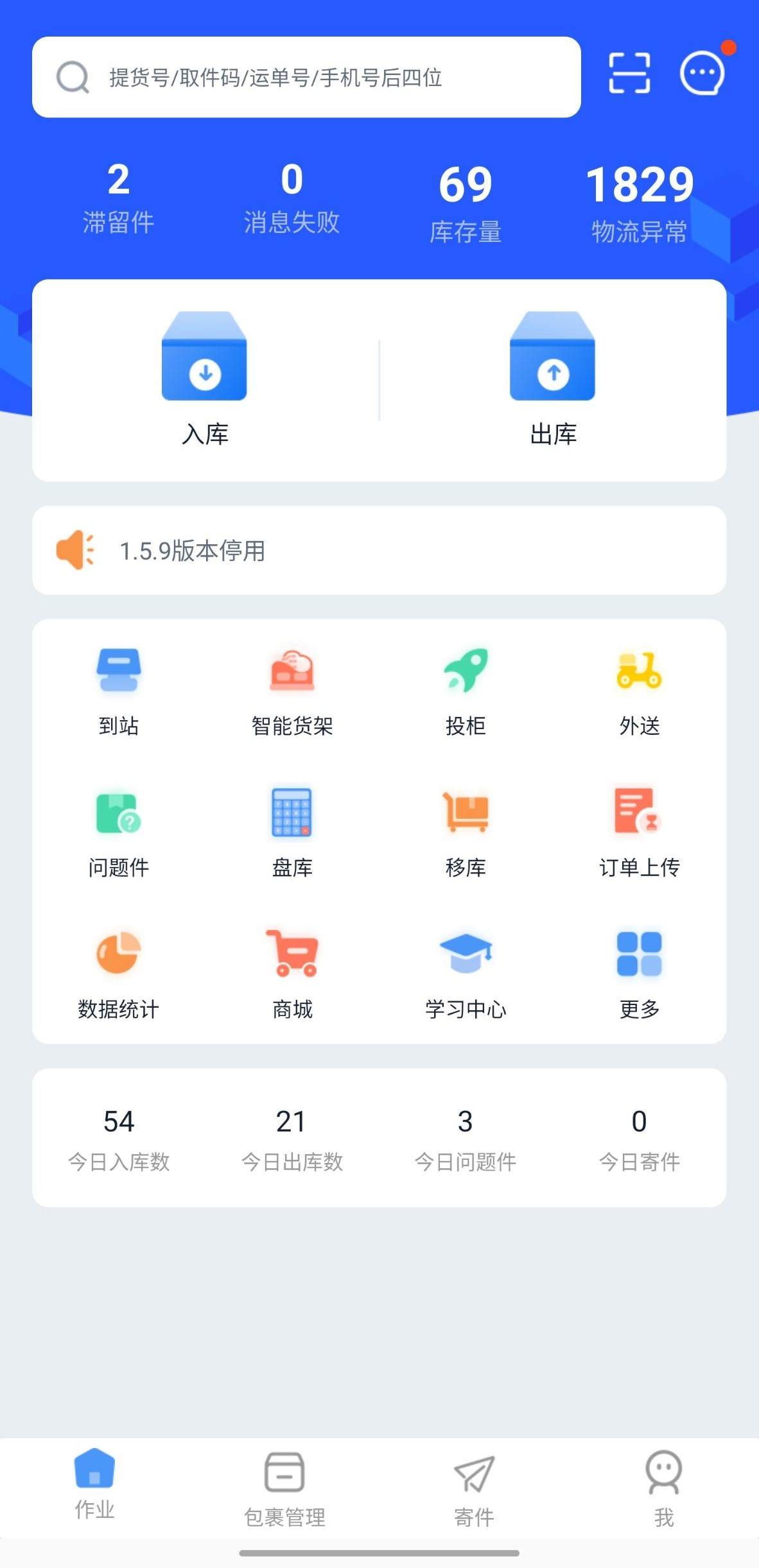Show 更多 more functions
Image resolution: width=759 pixels, height=1568 pixels.
click(x=639, y=973)
